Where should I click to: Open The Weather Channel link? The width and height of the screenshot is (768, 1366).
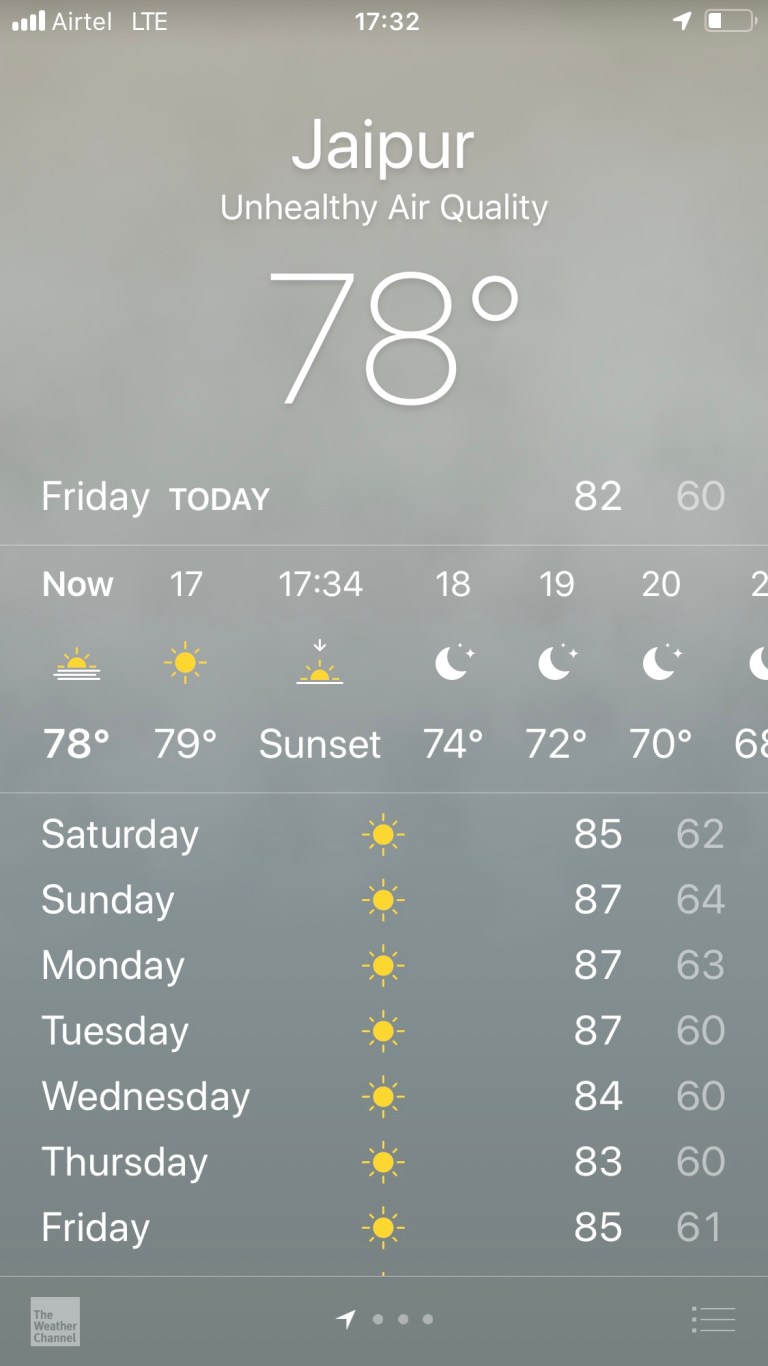pyautogui.click(x=55, y=1321)
